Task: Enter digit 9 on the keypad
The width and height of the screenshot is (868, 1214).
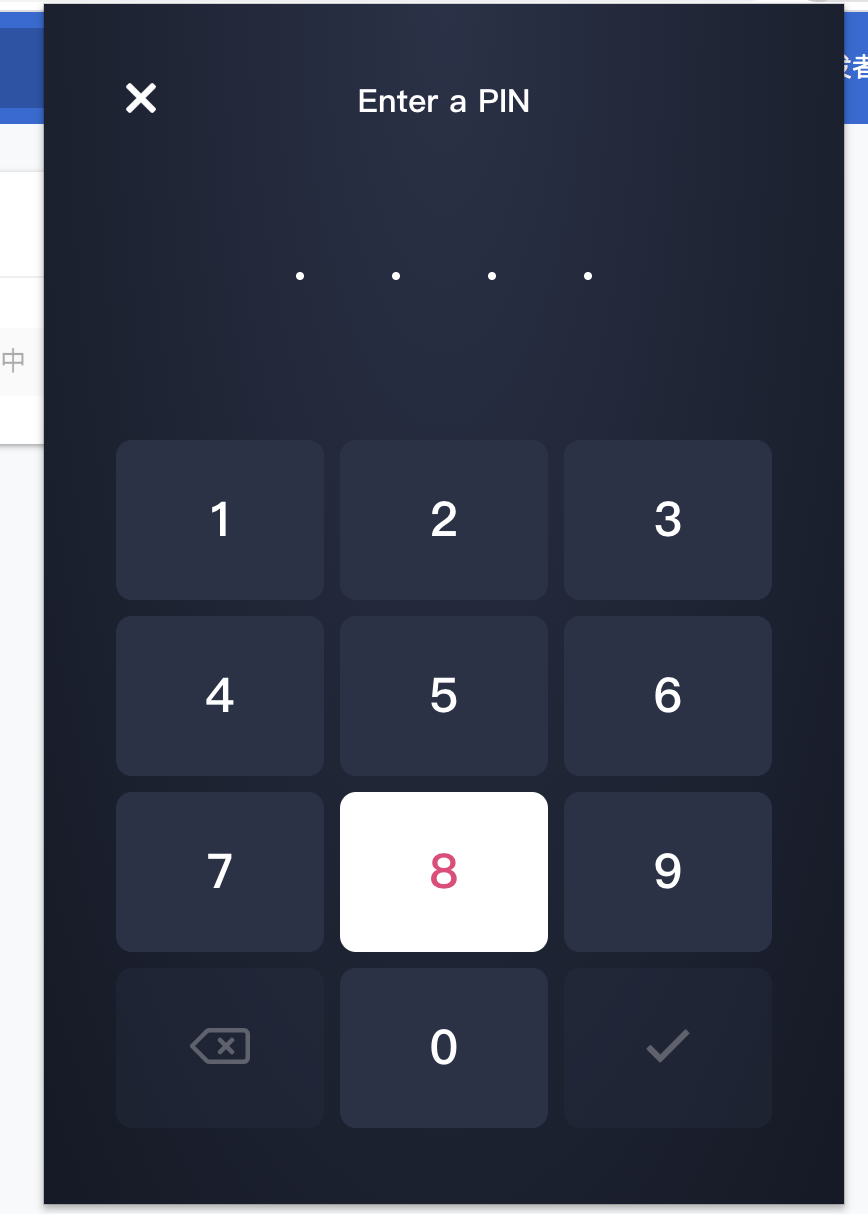Action: (668, 872)
